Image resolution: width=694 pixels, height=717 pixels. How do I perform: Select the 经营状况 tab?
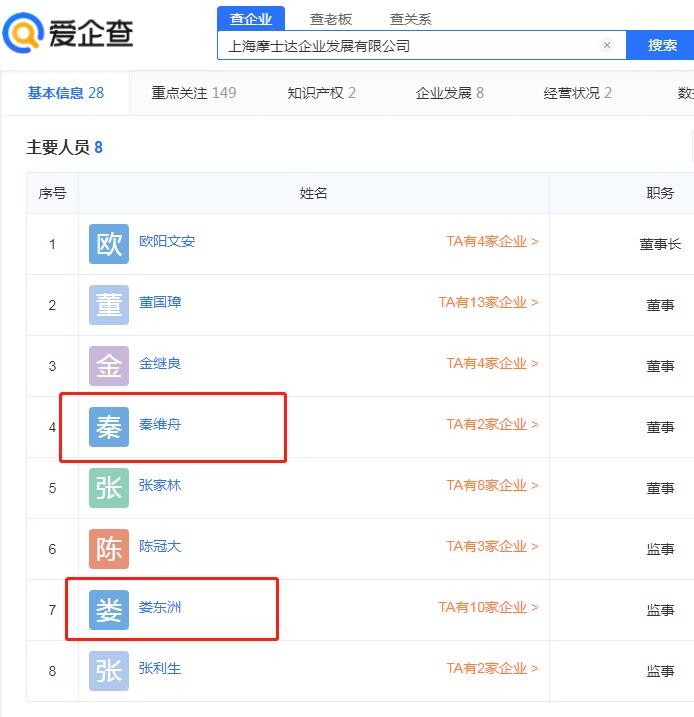(577, 93)
